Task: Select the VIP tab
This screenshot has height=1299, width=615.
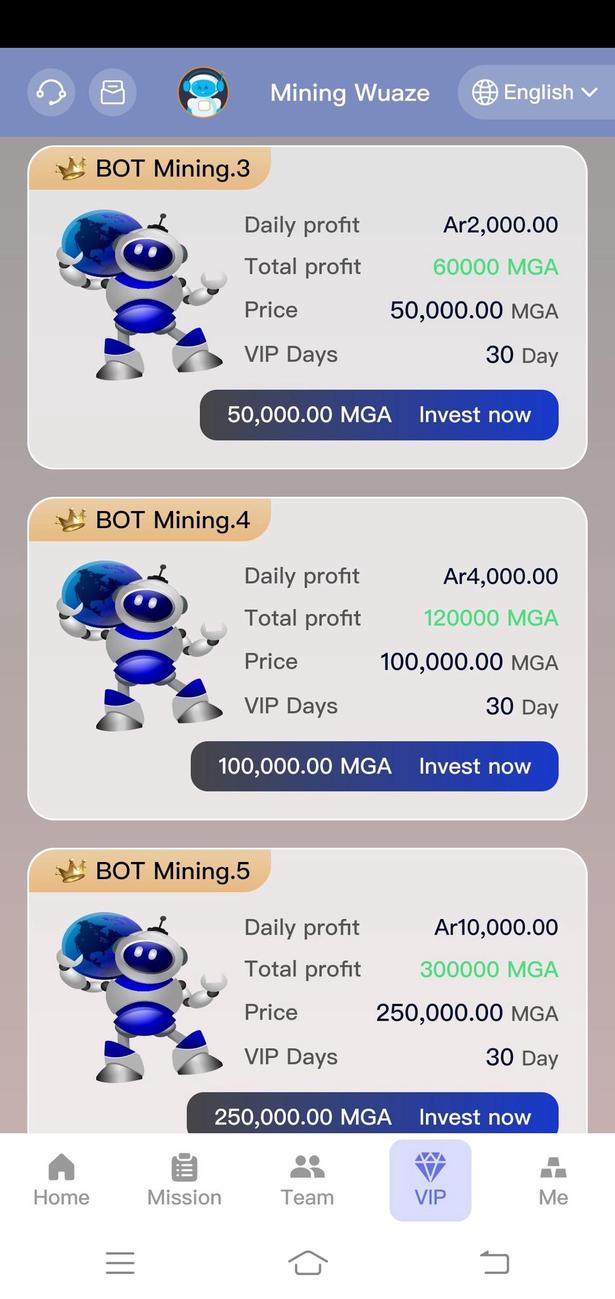Action: click(430, 1180)
